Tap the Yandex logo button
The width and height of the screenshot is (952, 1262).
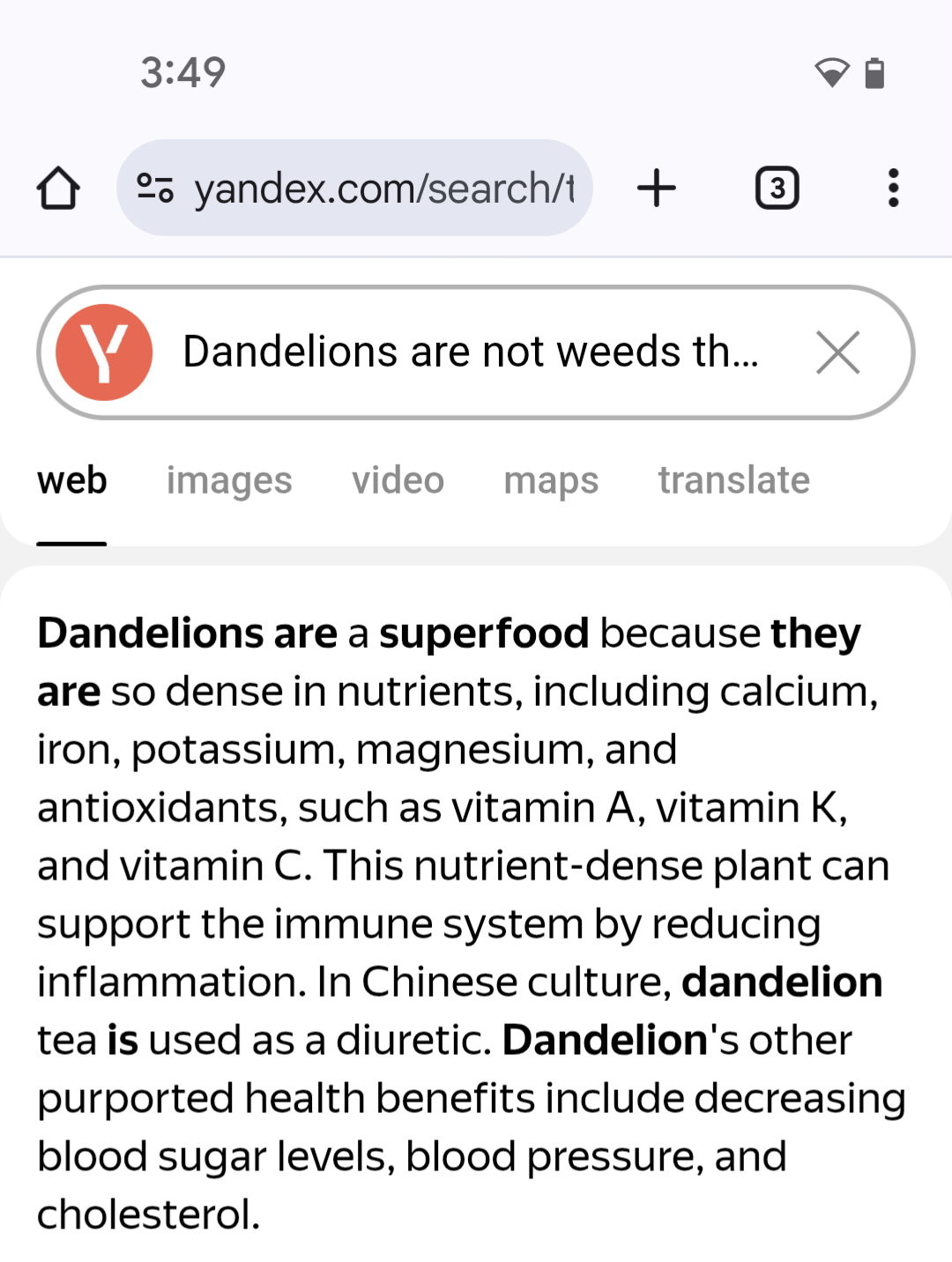click(x=104, y=353)
